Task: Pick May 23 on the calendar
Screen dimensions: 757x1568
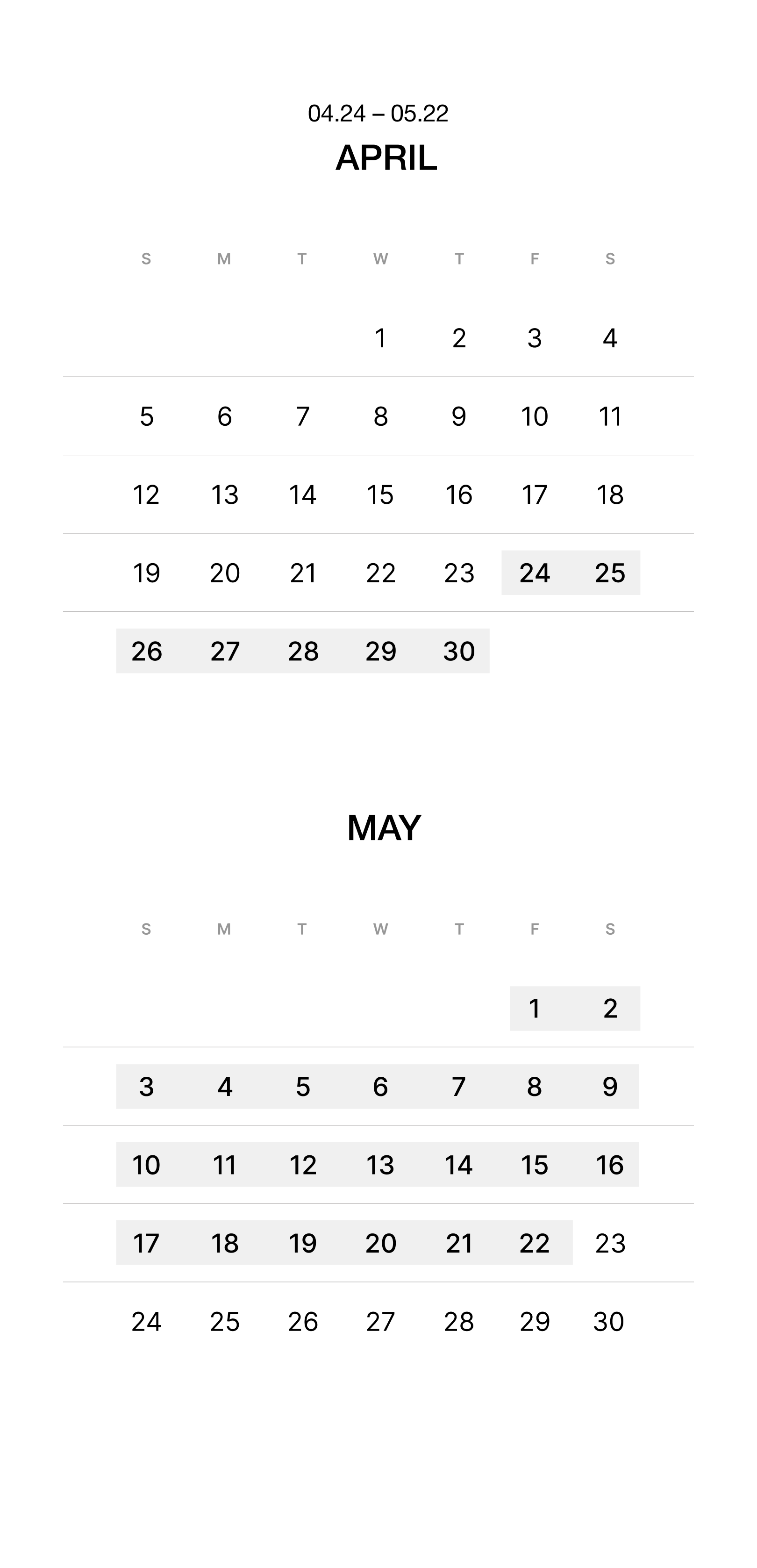Action: coord(610,1242)
